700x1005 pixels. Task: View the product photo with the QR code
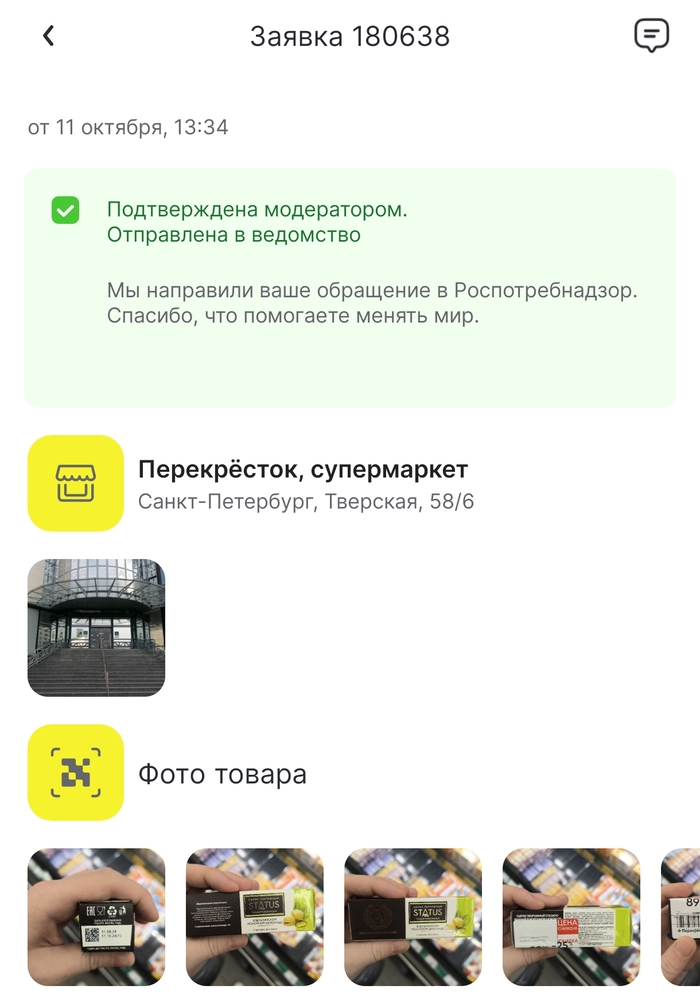(96, 916)
